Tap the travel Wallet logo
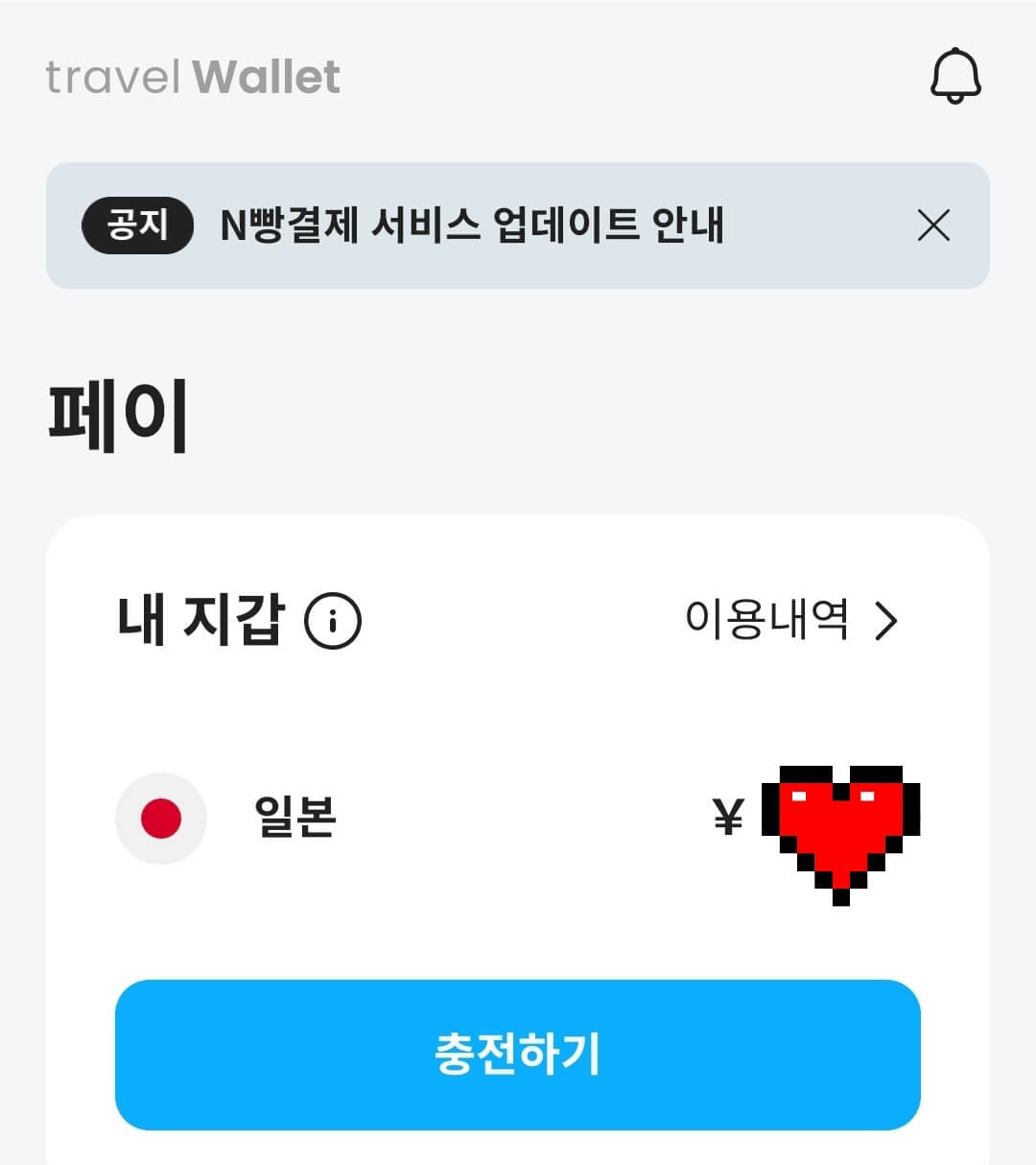The height and width of the screenshot is (1165, 1036). (192, 76)
